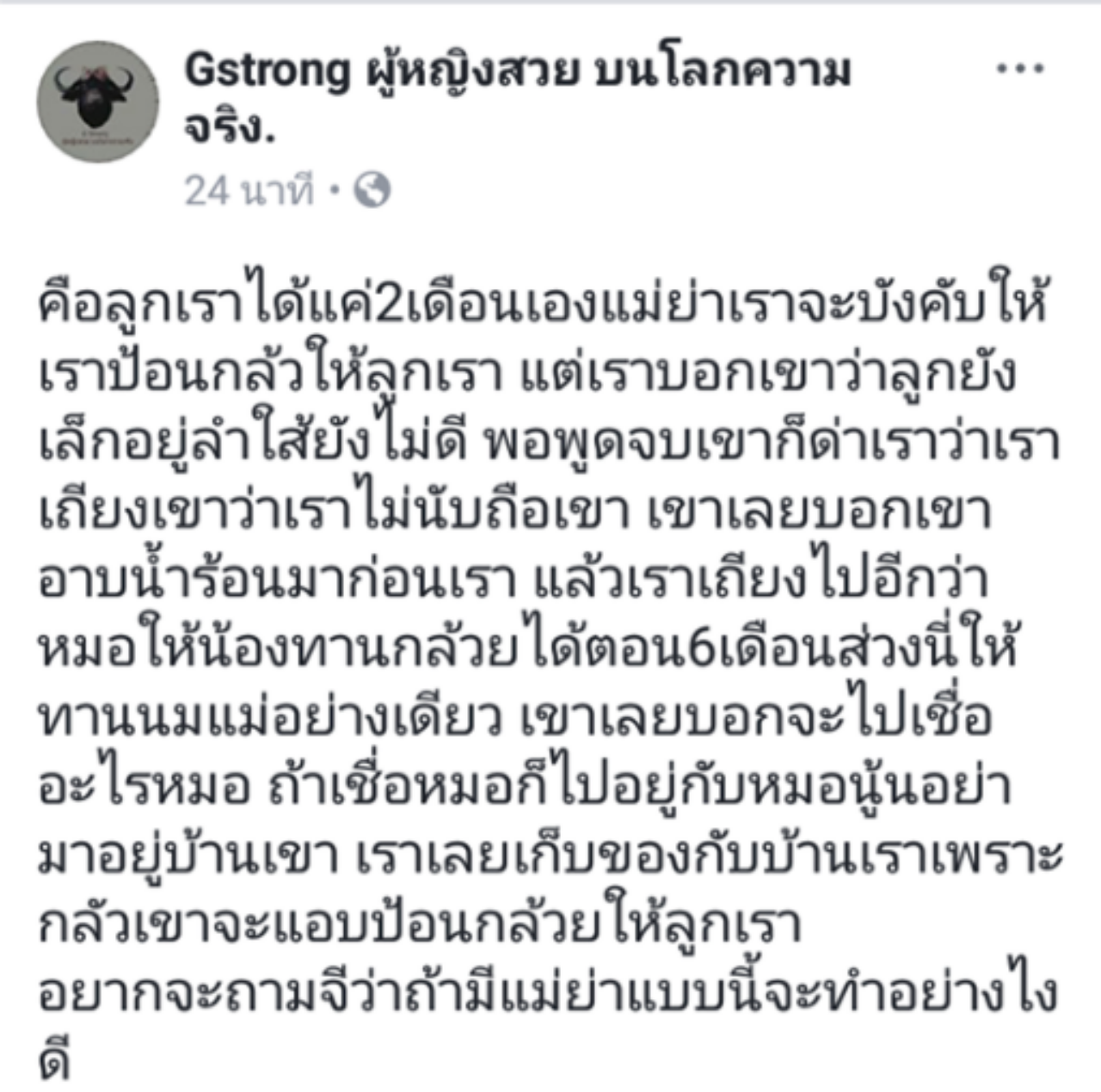This screenshot has height=1092, width=1101.
Task: Open the Gstrong page profile picture
Action: pos(97,101)
